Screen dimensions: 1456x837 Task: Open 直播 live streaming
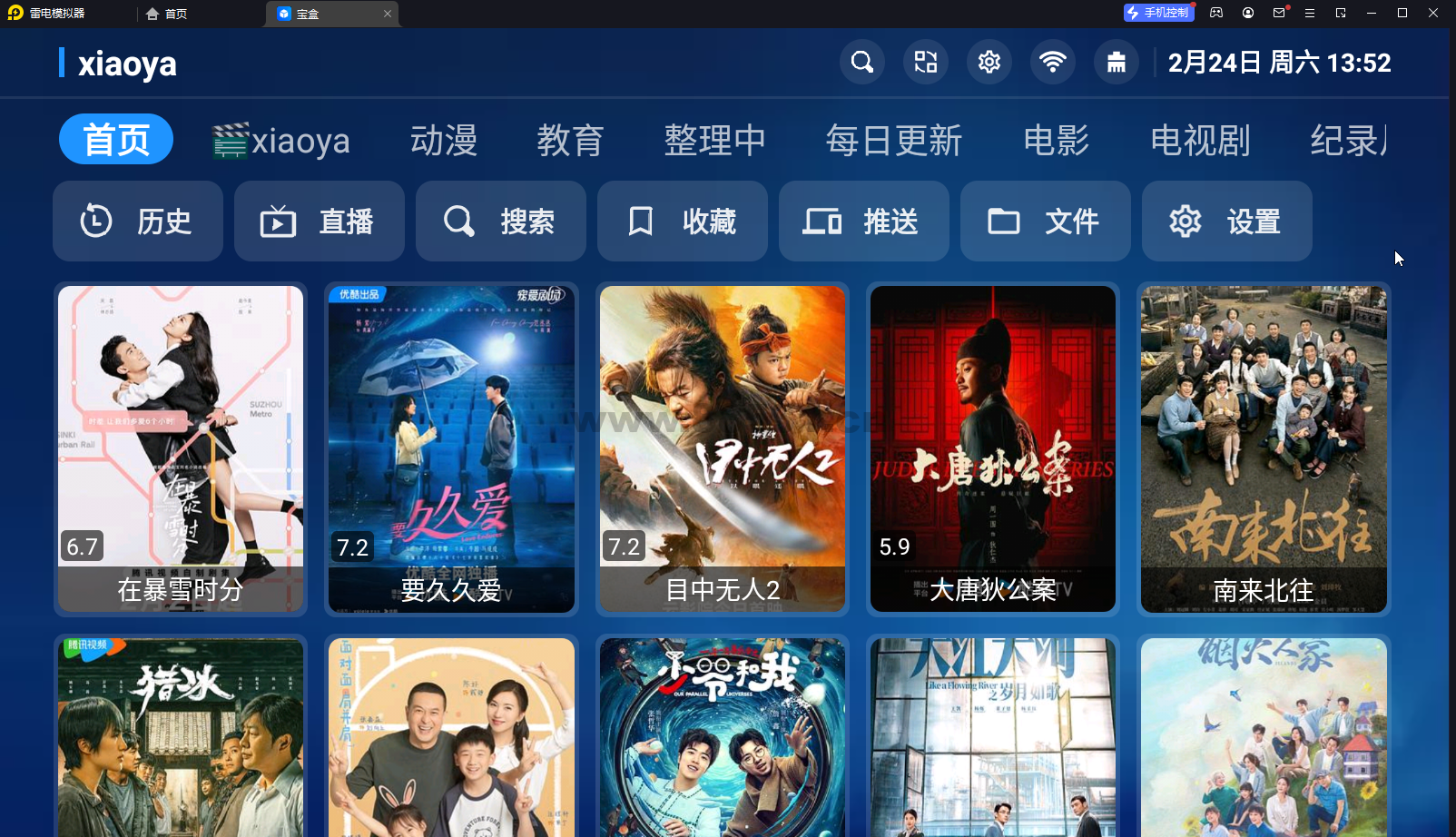[320, 222]
